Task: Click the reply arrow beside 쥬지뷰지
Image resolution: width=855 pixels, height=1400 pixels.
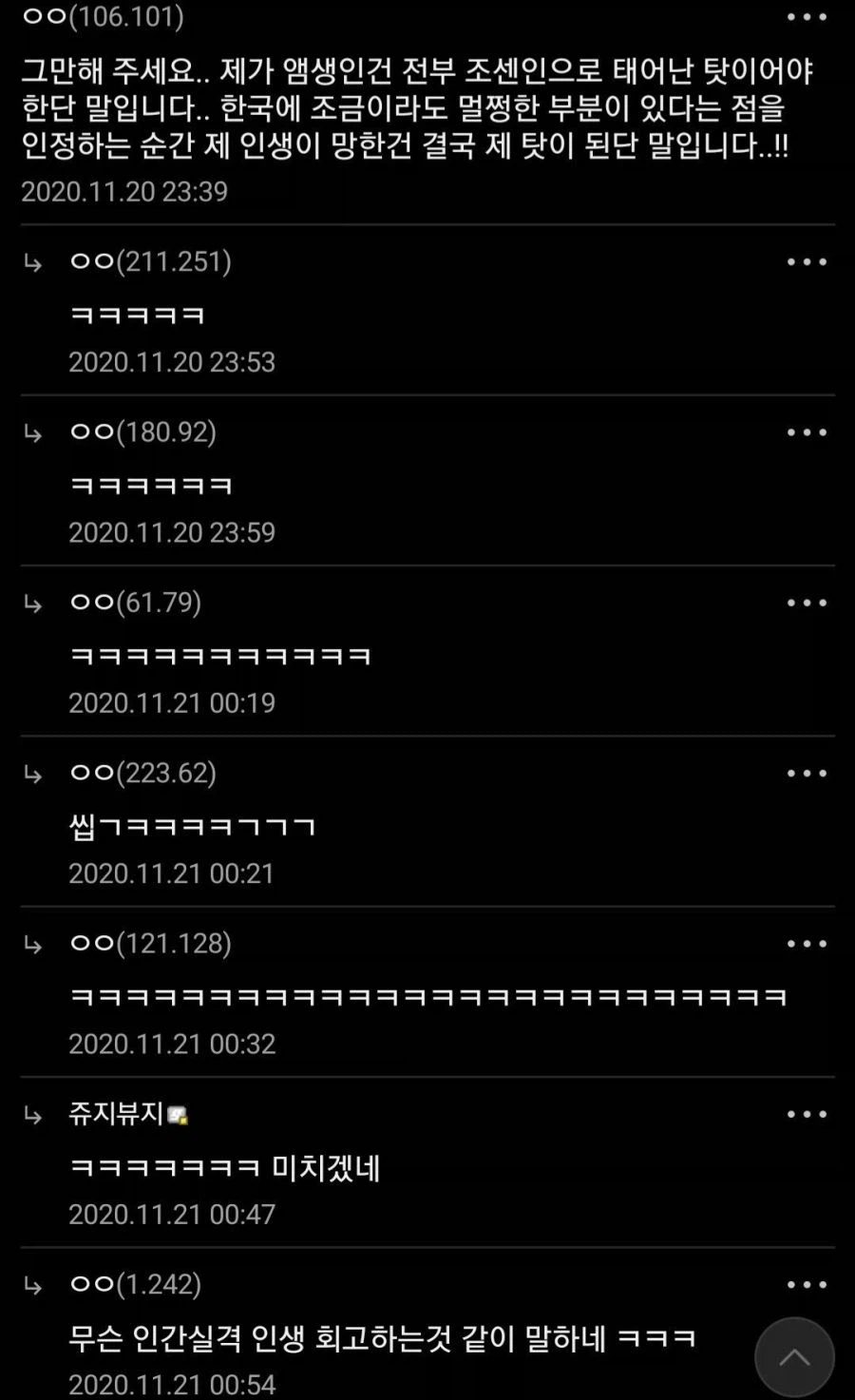Action: (35, 1114)
